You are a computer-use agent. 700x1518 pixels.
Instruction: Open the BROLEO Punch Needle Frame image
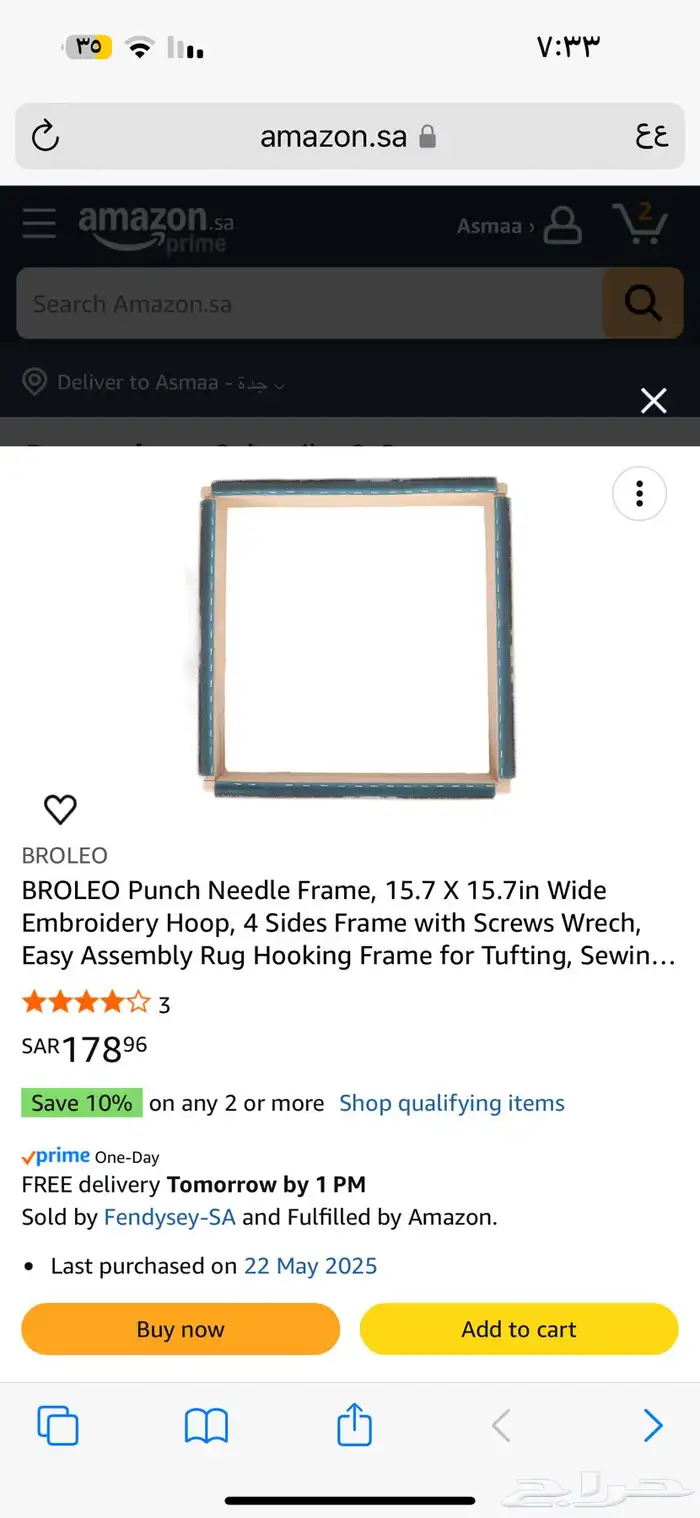[354, 637]
